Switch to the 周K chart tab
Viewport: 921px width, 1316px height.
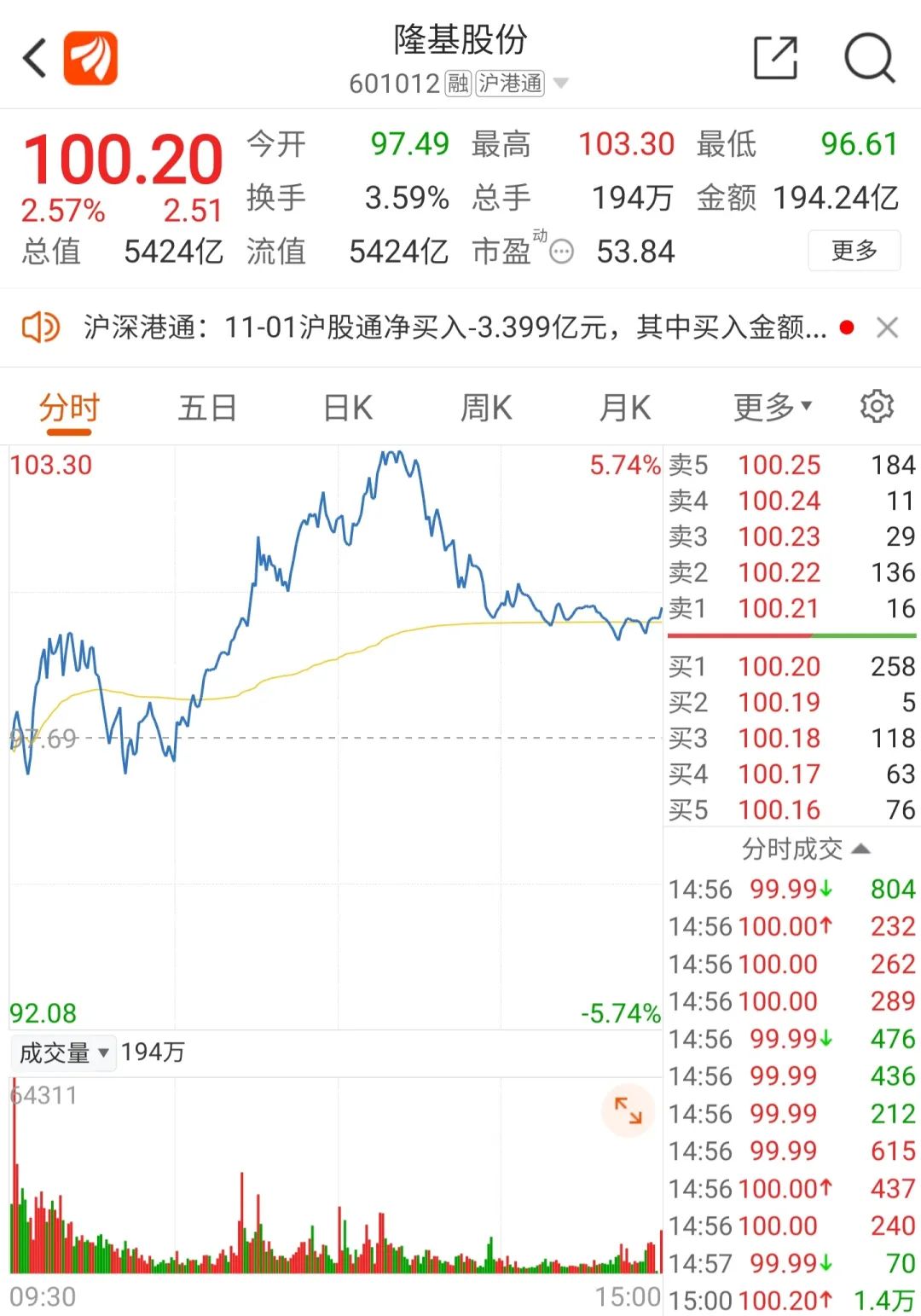(486, 409)
